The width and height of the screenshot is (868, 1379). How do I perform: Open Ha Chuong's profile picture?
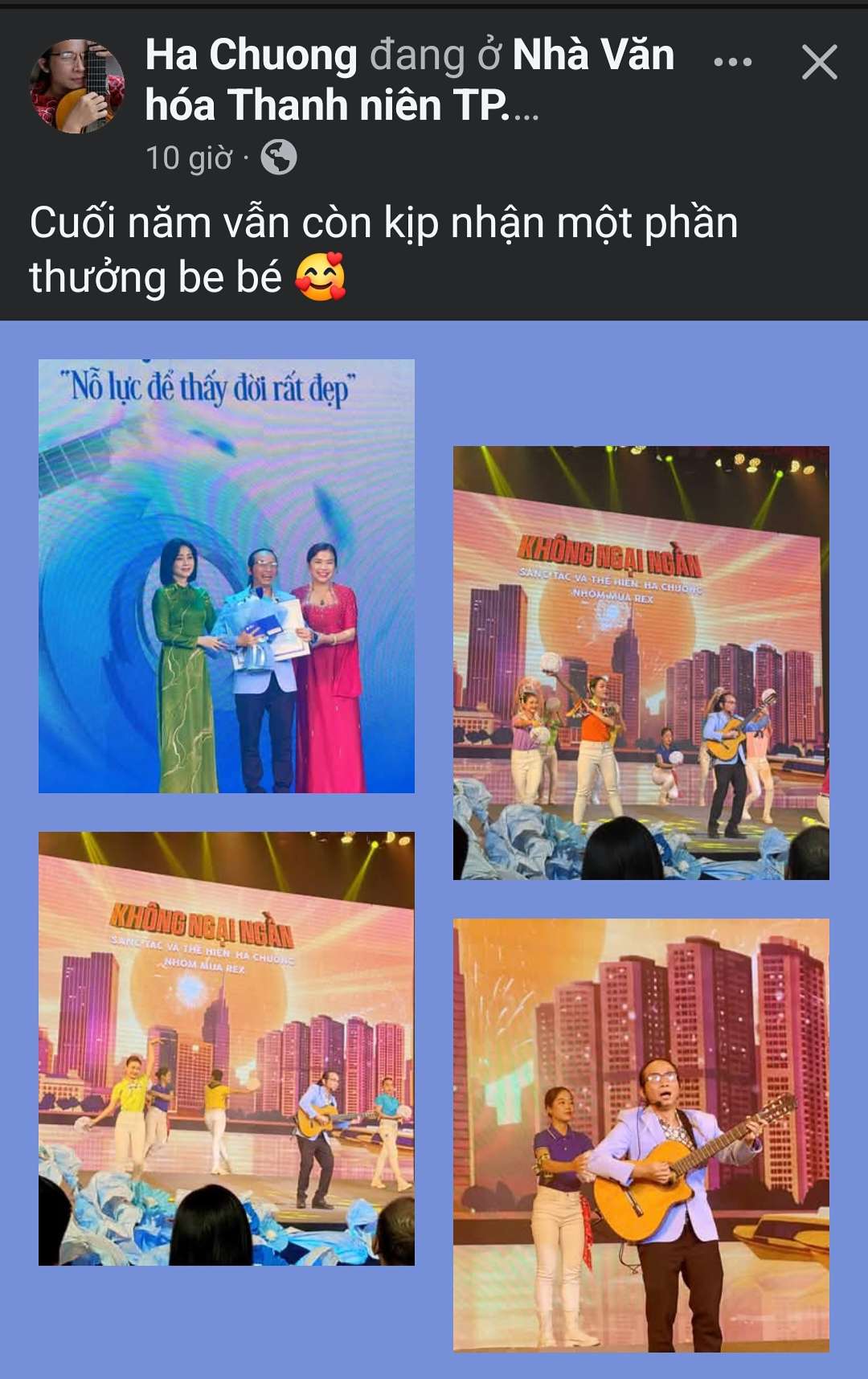tap(77, 86)
